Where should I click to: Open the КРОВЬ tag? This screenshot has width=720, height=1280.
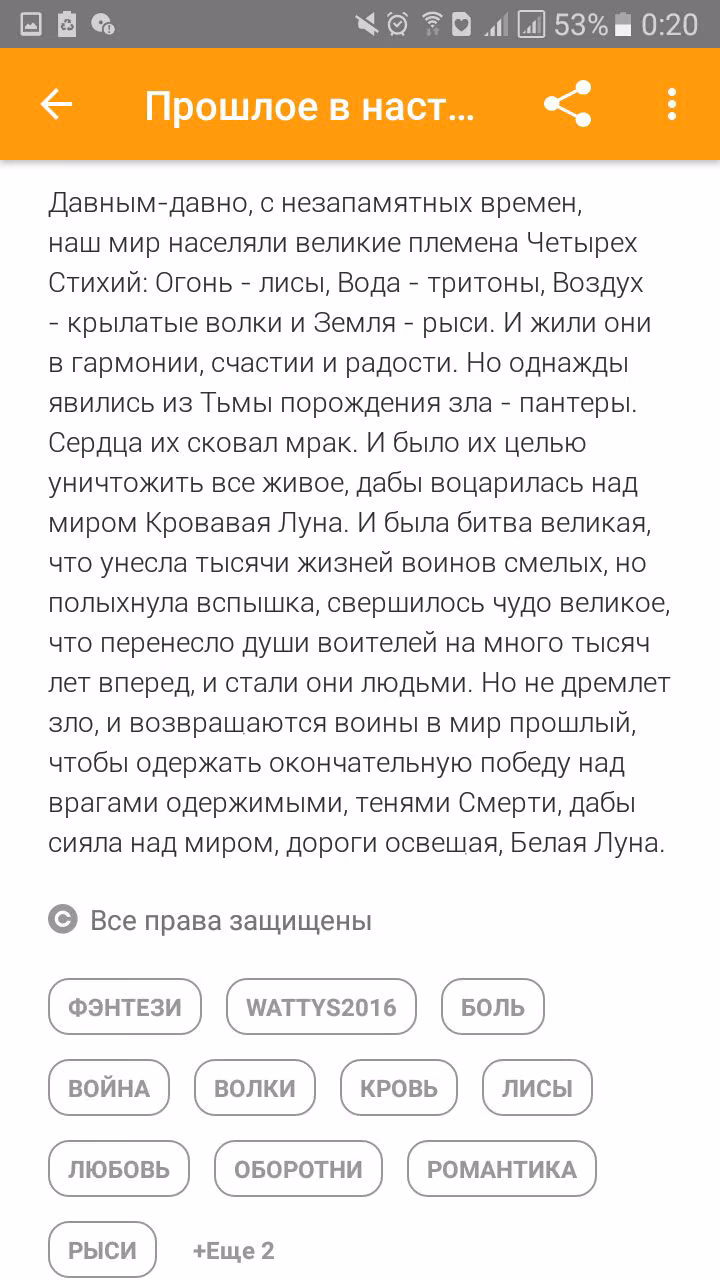click(399, 1088)
